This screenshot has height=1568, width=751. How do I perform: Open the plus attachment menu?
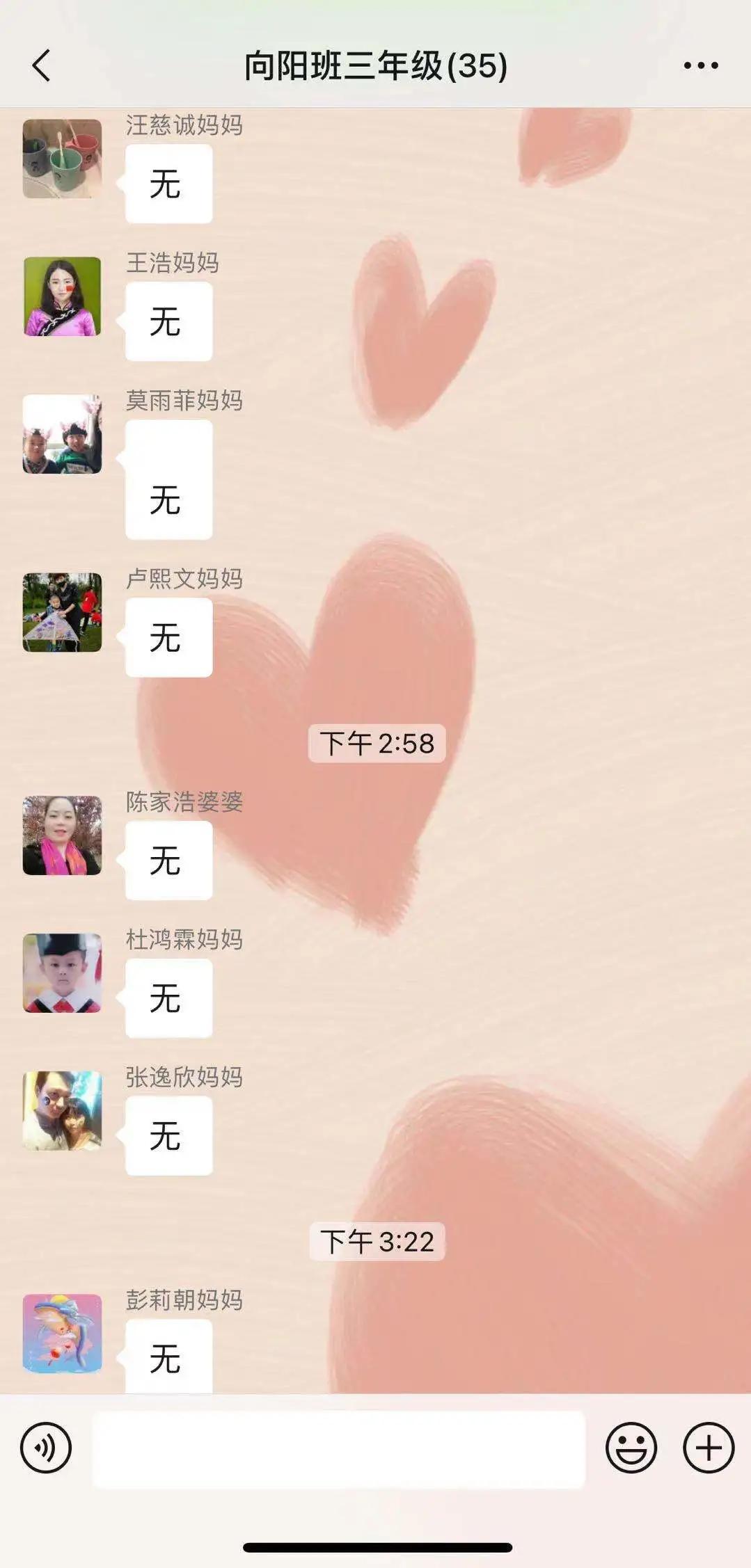coord(709,1448)
